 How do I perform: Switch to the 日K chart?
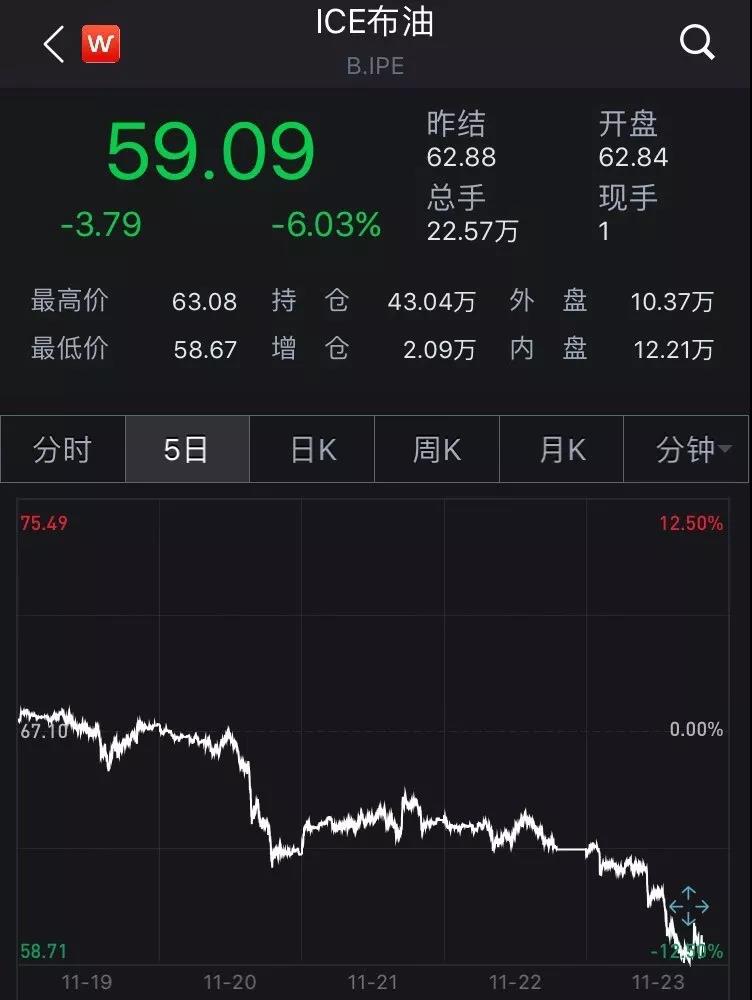[x=312, y=450]
